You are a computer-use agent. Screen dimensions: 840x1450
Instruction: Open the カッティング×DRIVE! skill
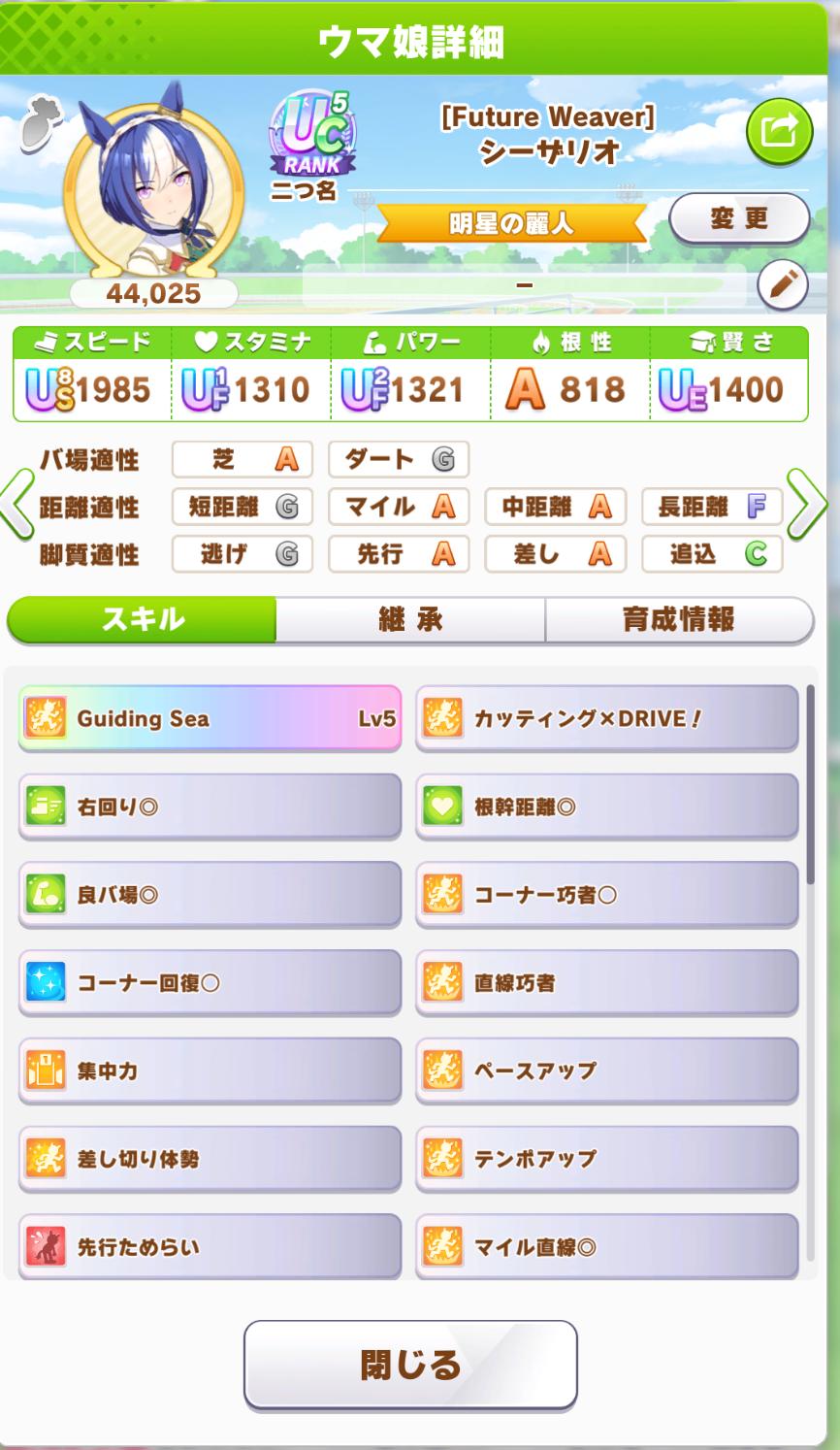(x=607, y=719)
